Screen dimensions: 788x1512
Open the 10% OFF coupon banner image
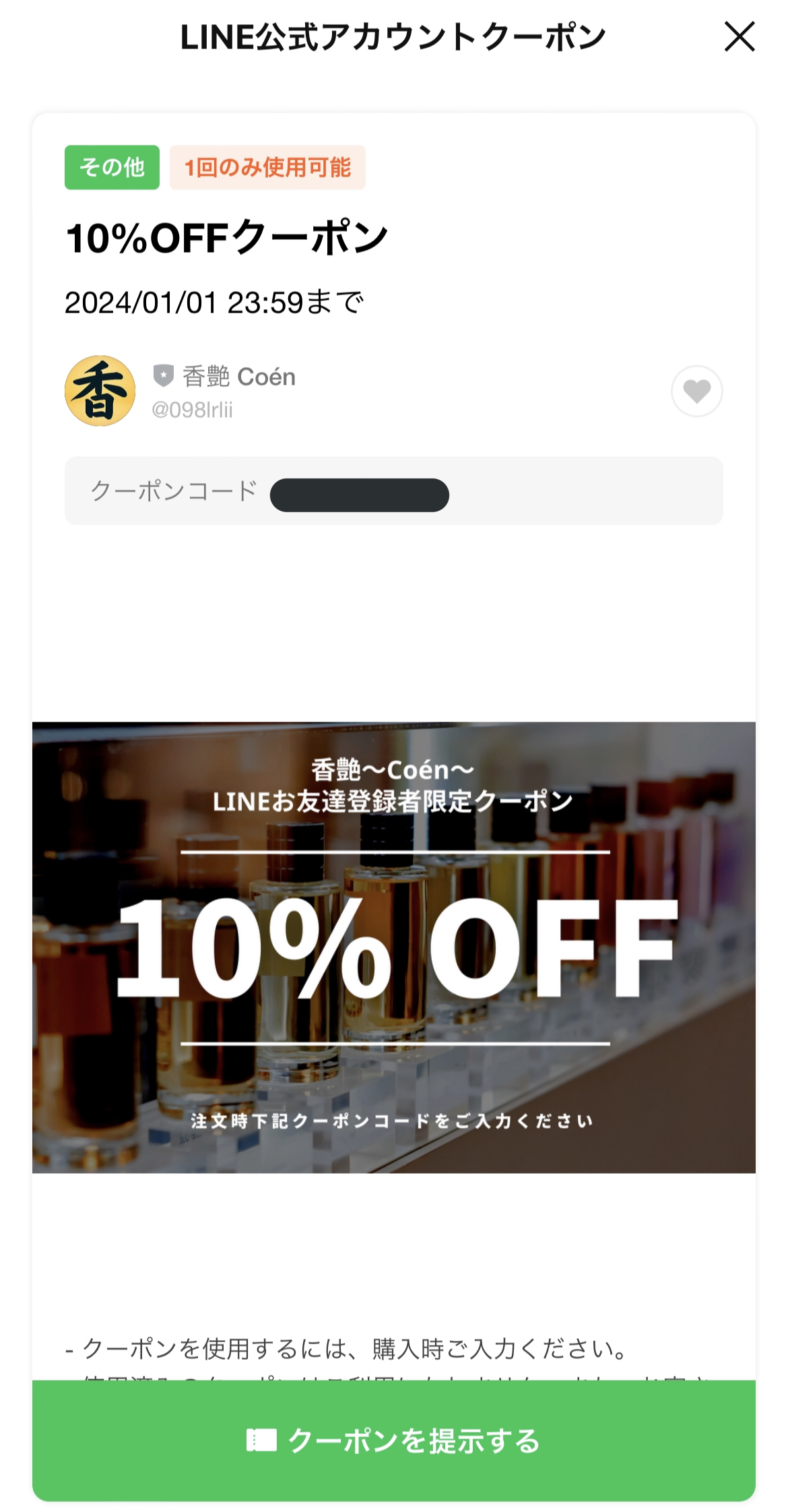[x=394, y=947]
